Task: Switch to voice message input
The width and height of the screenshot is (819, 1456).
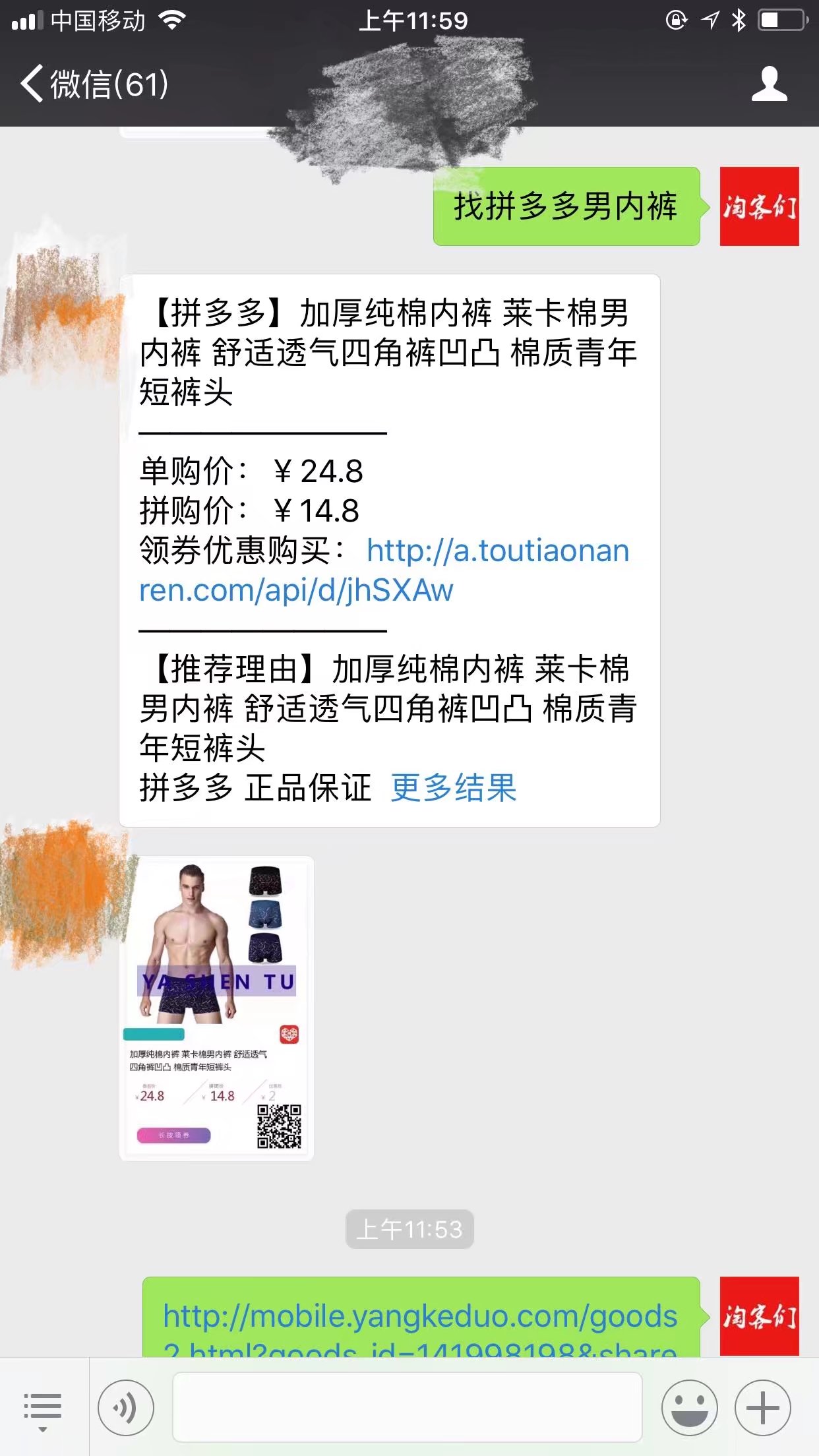Action: (126, 1408)
